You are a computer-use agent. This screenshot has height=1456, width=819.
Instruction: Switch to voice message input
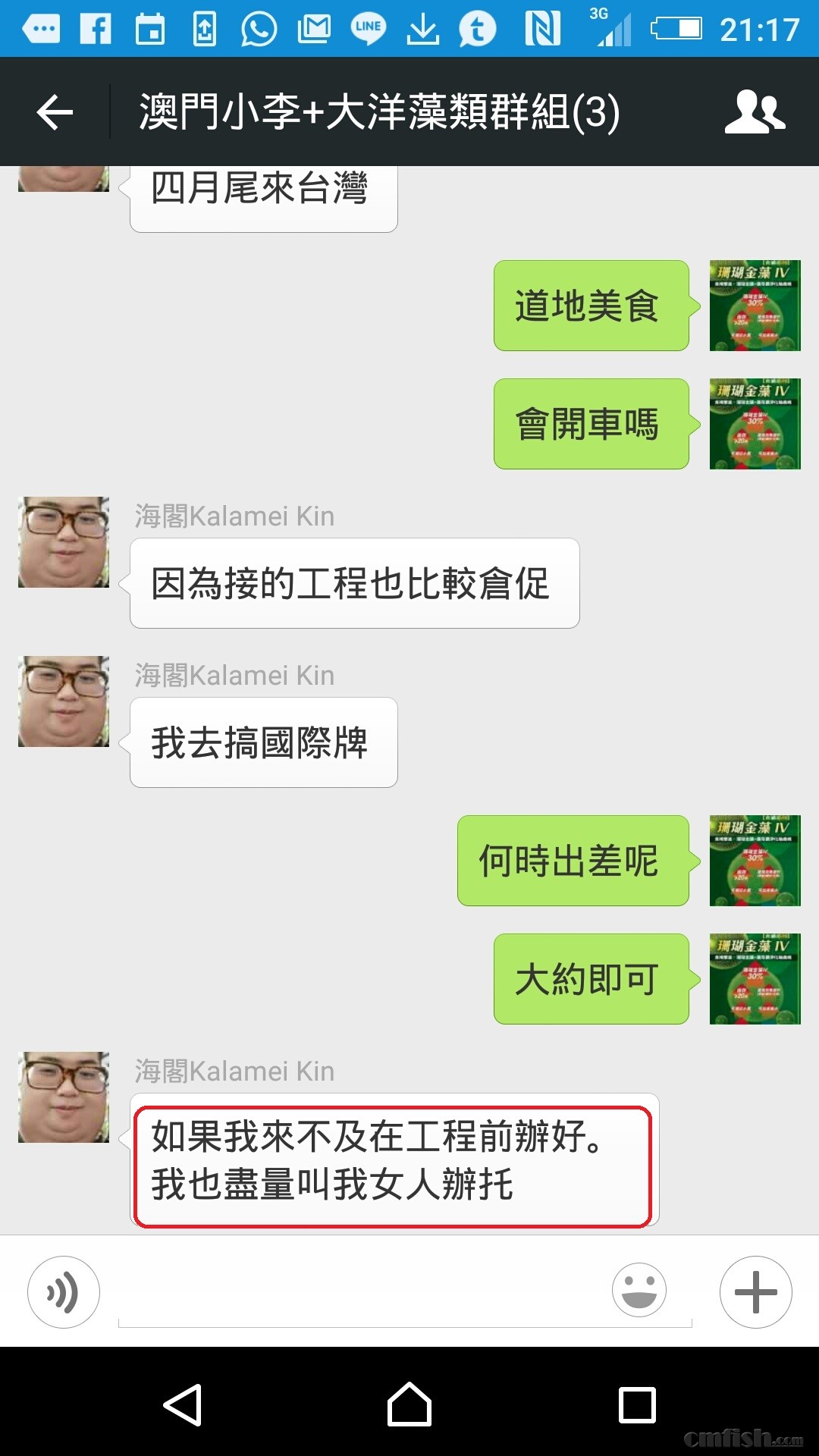click(64, 1291)
